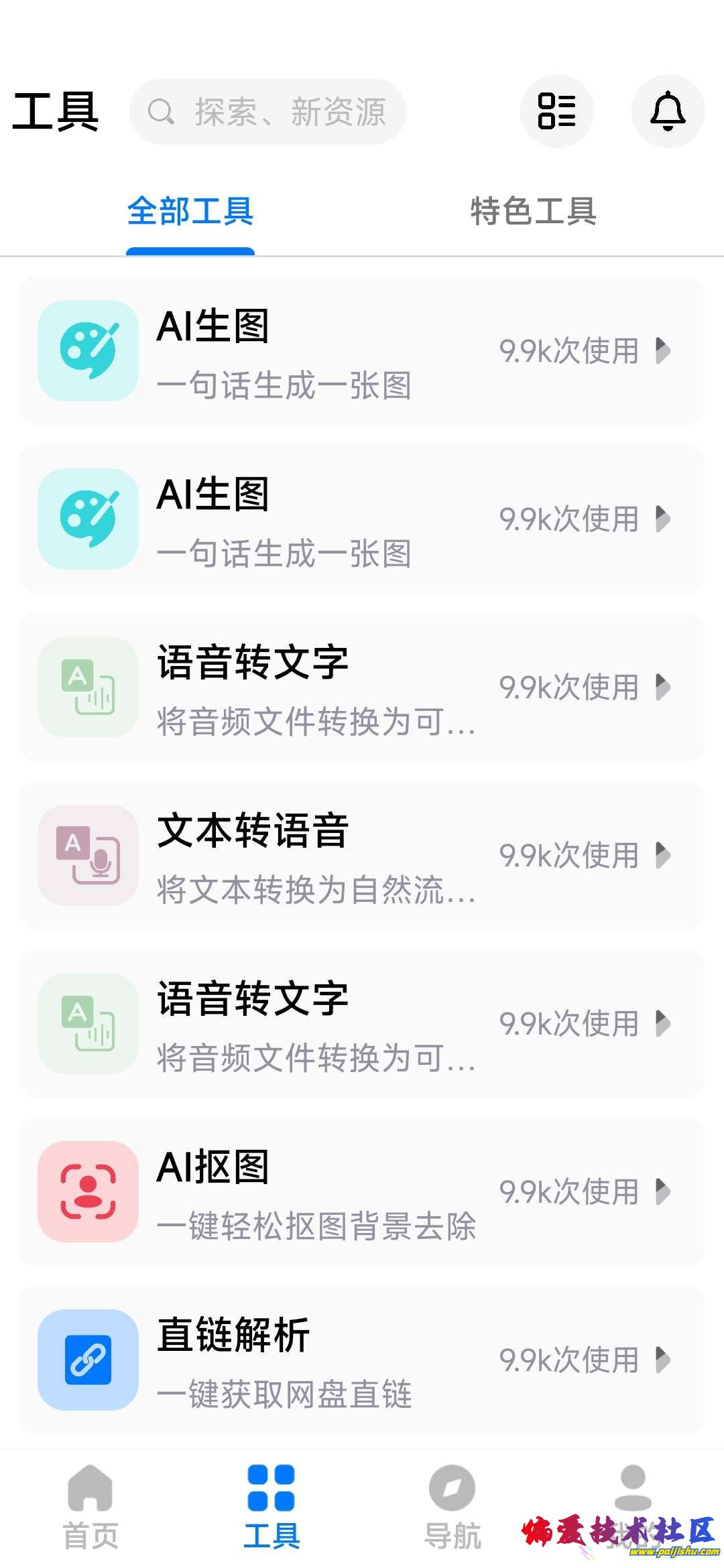Image resolution: width=724 pixels, height=1568 pixels.
Task: Switch to the 全部工具 tab
Action: click(190, 212)
